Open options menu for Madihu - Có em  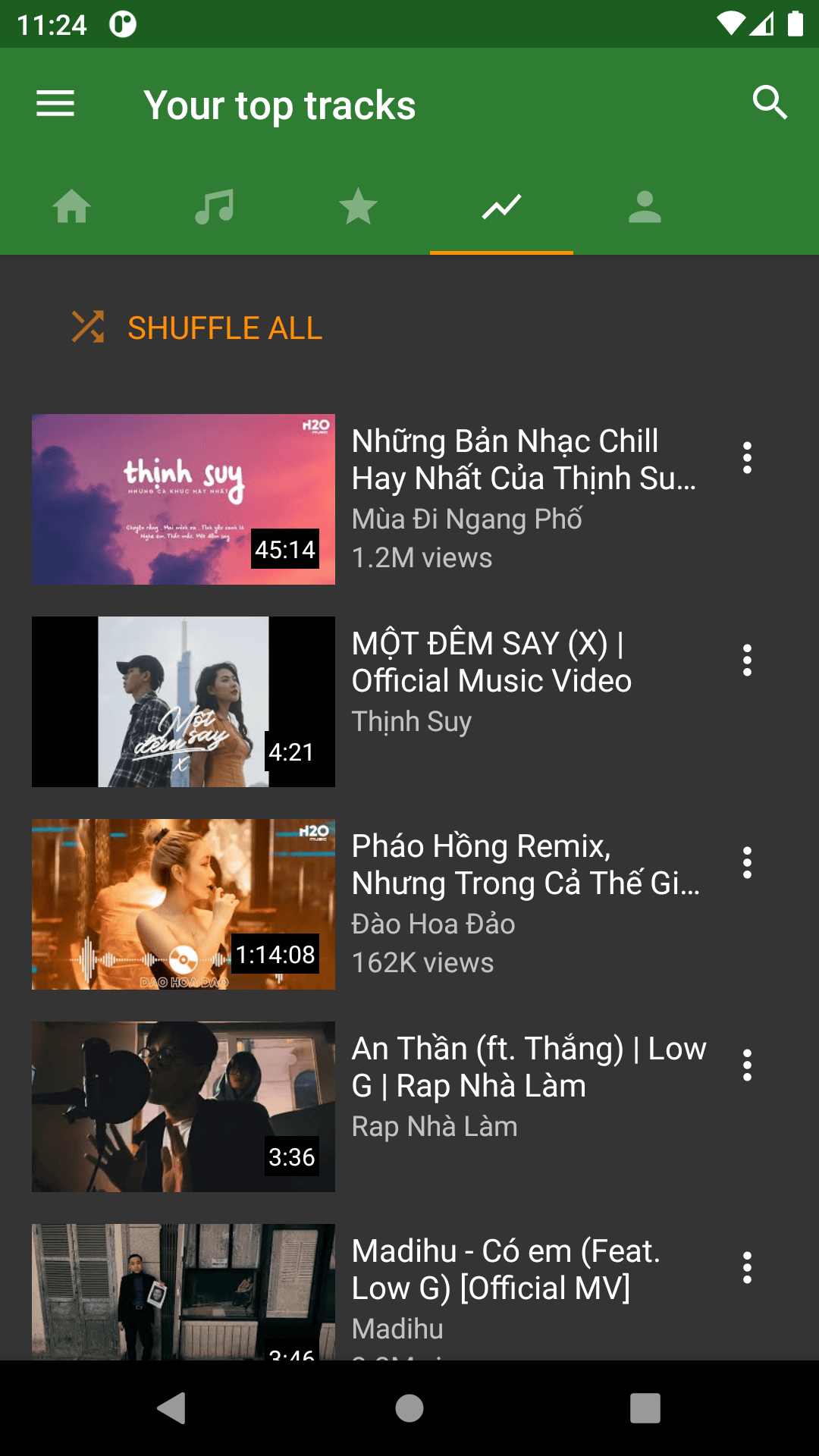coord(747,1267)
